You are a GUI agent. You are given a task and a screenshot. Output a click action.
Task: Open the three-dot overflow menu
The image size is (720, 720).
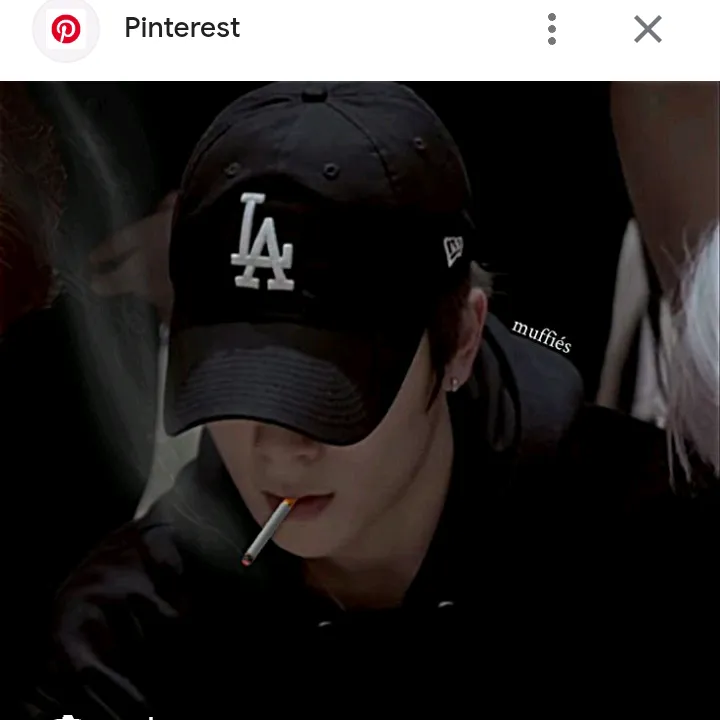tap(551, 29)
